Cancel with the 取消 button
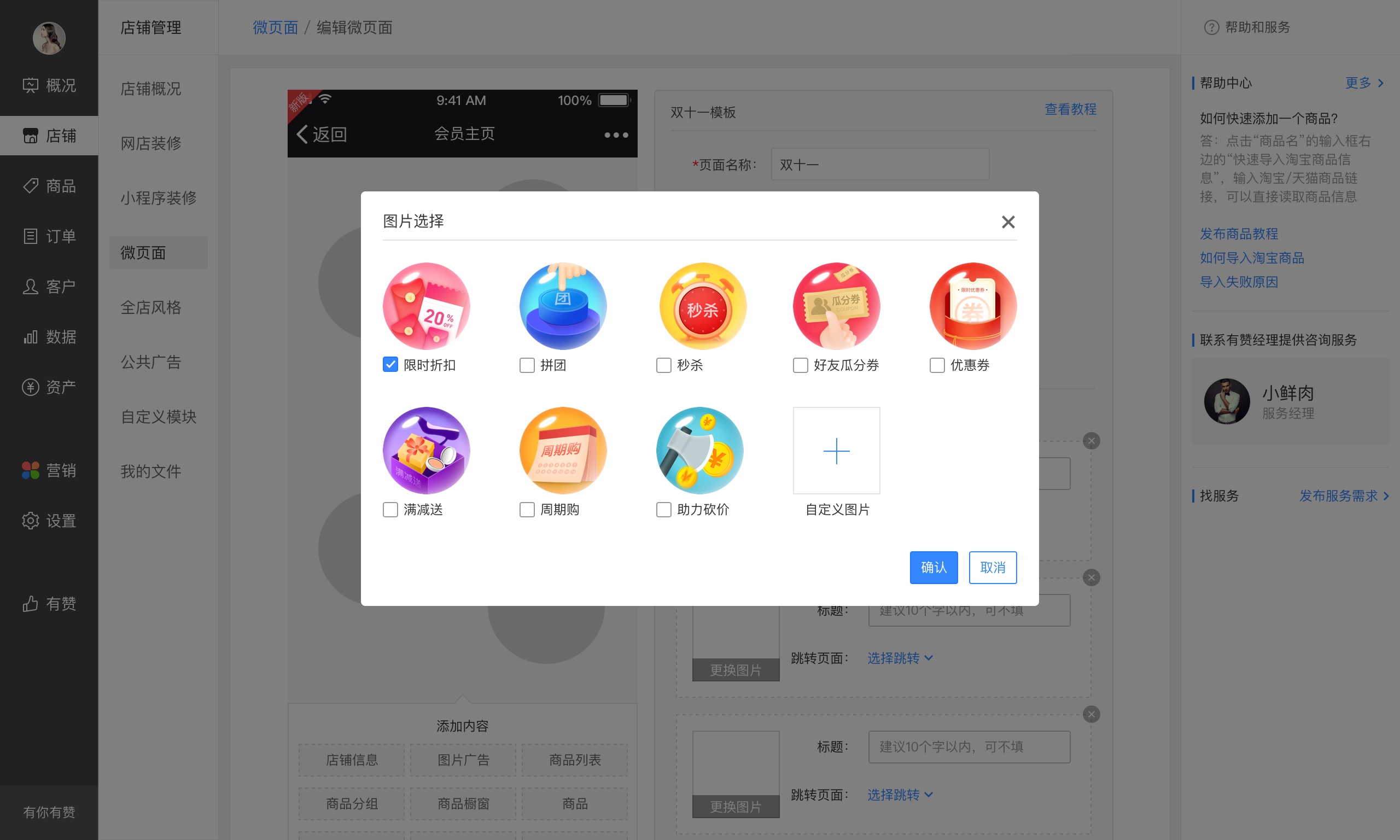 pyautogui.click(x=993, y=567)
